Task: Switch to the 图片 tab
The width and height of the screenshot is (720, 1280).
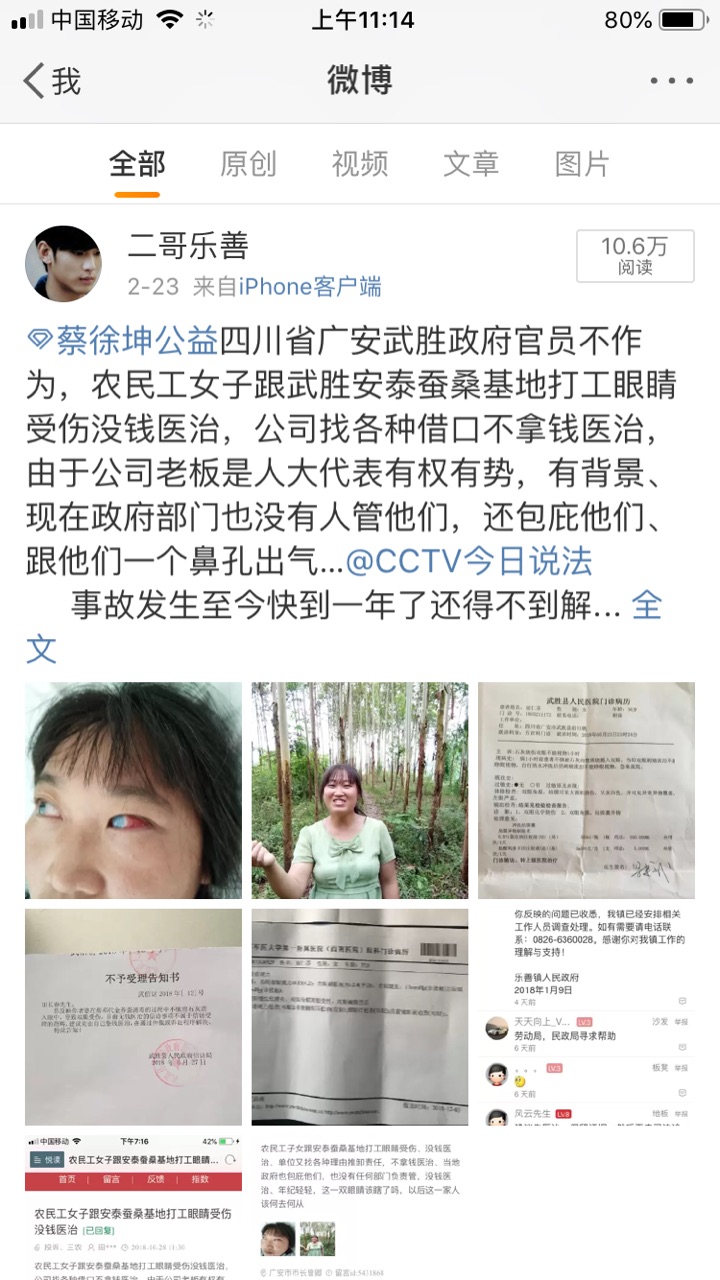Action: click(582, 164)
